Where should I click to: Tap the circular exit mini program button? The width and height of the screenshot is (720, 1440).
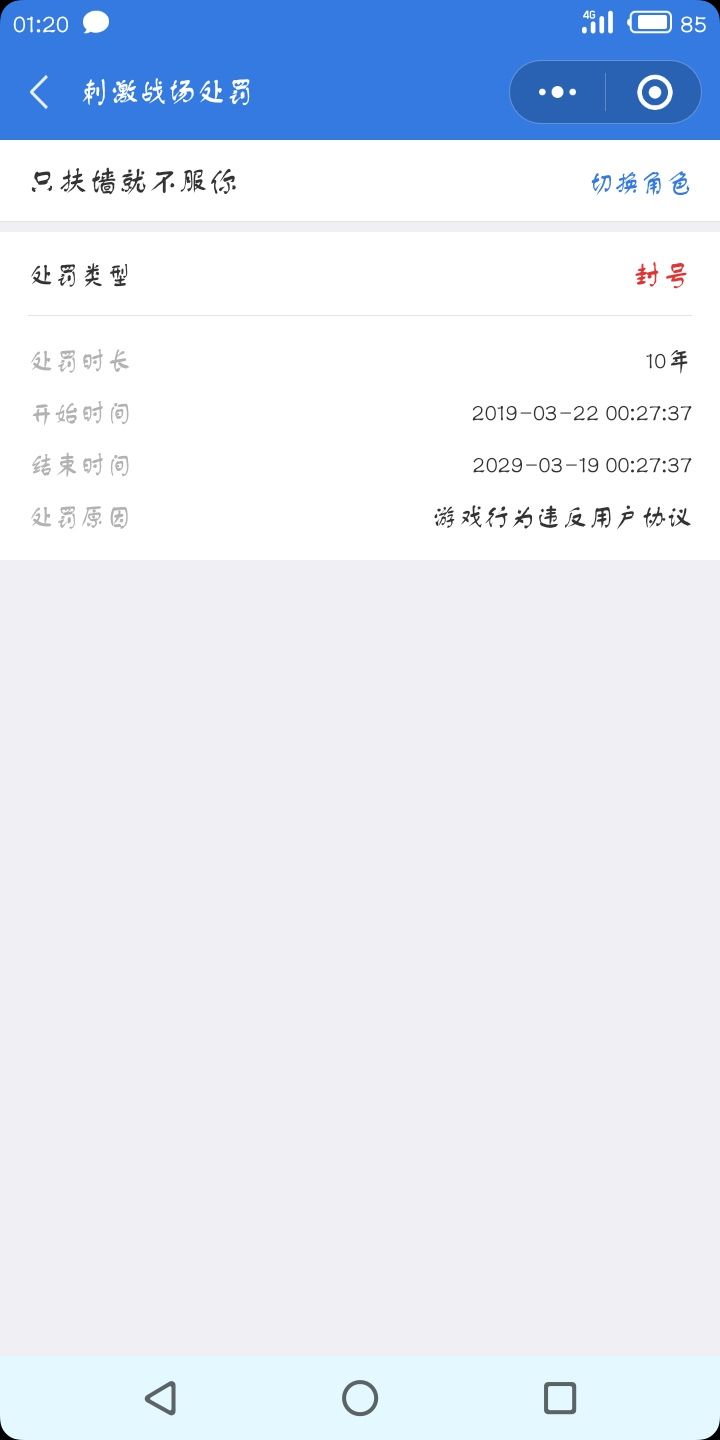coord(654,91)
